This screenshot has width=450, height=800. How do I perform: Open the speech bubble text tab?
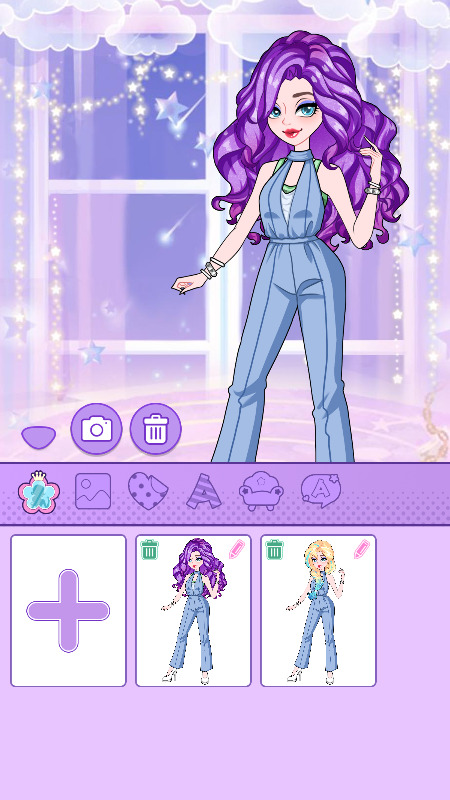point(320,491)
